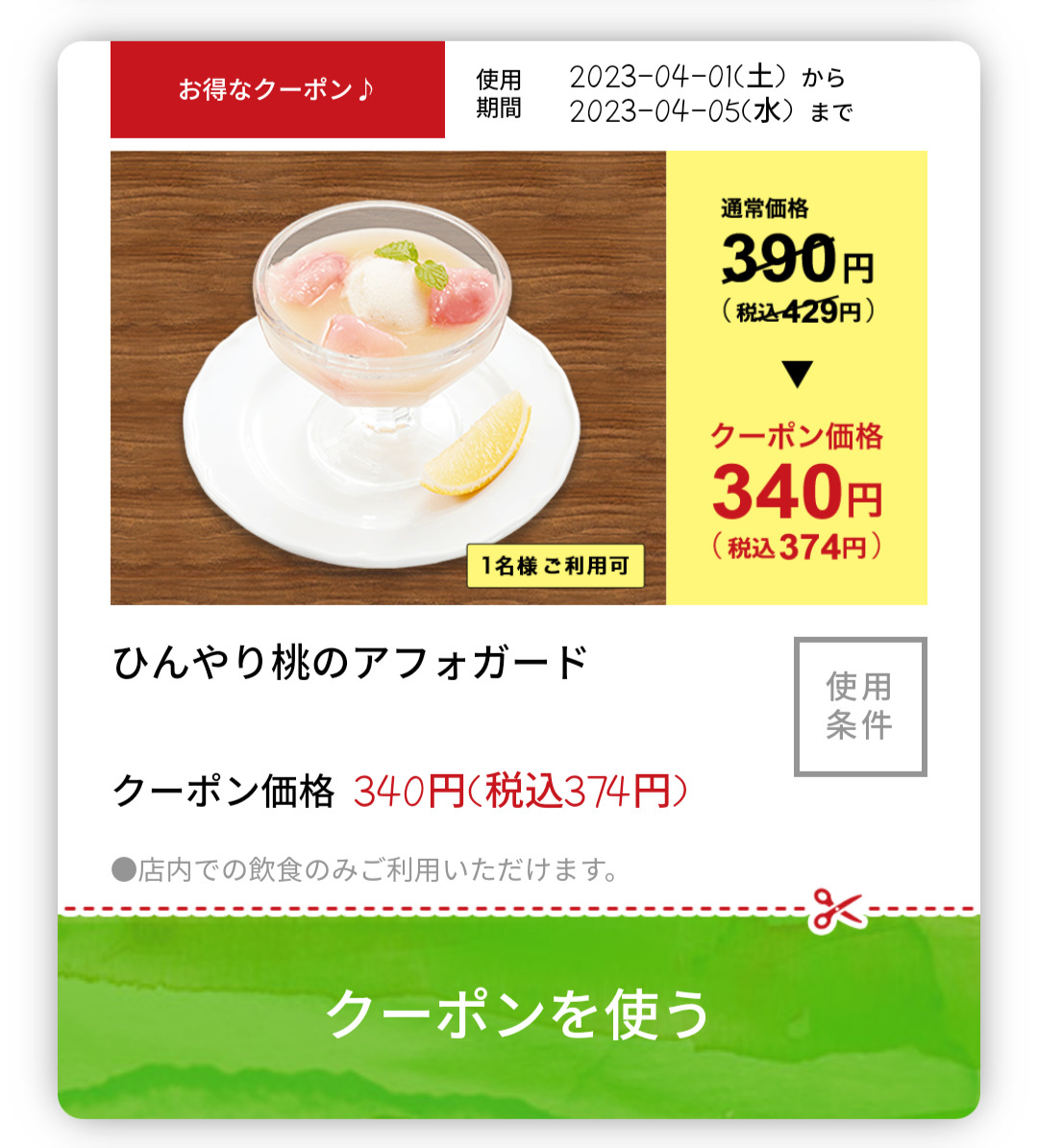Tap the green クーポンを使う button
This screenshot has height=1148, width=1038.
coord(519,1014)
